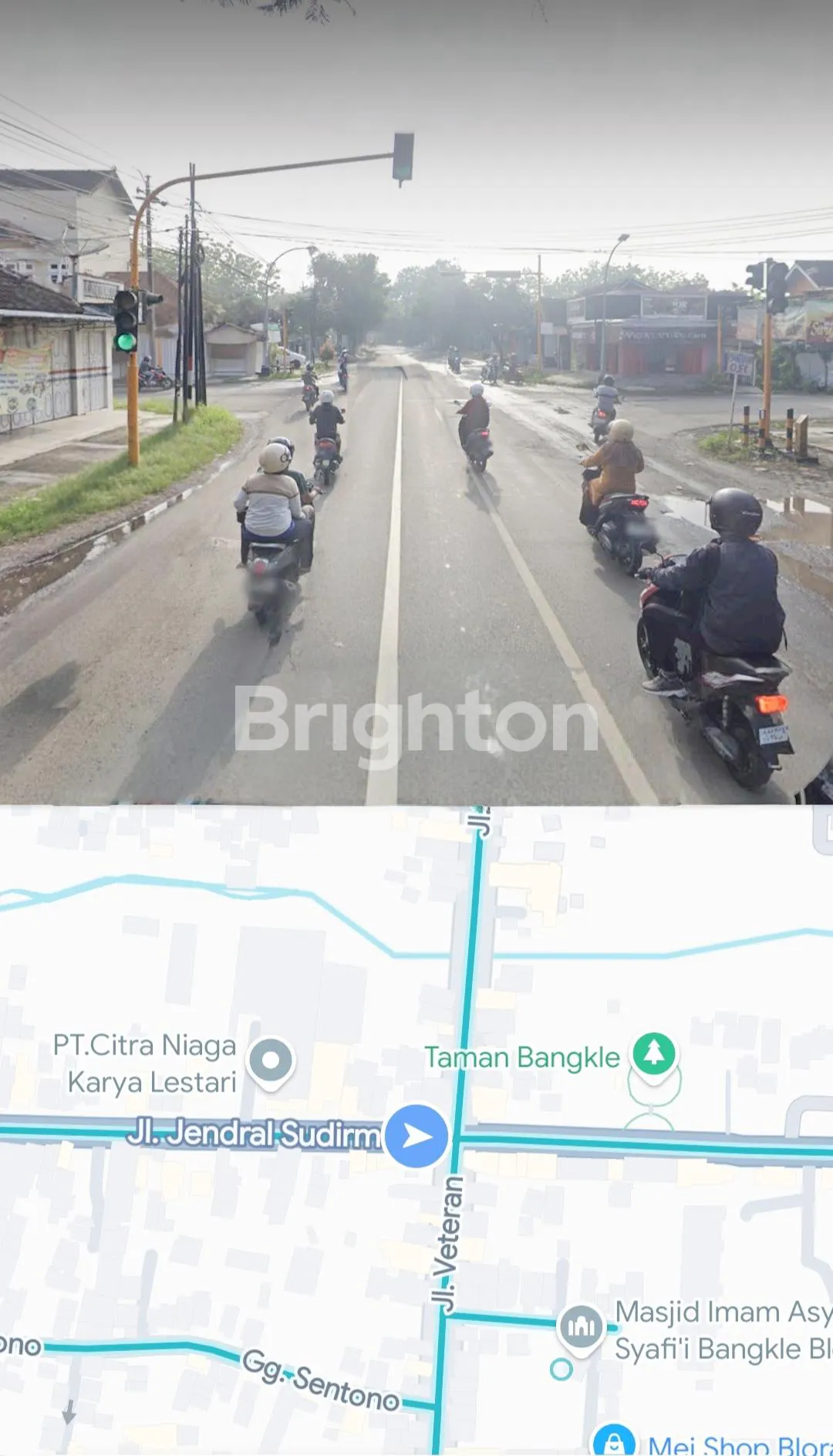The height and width of the screenshot is (1456, 833).
Task: Open the Masjid Imam Asy Syafi'i Bangkle marker
Action: (x=581, y=1326)
